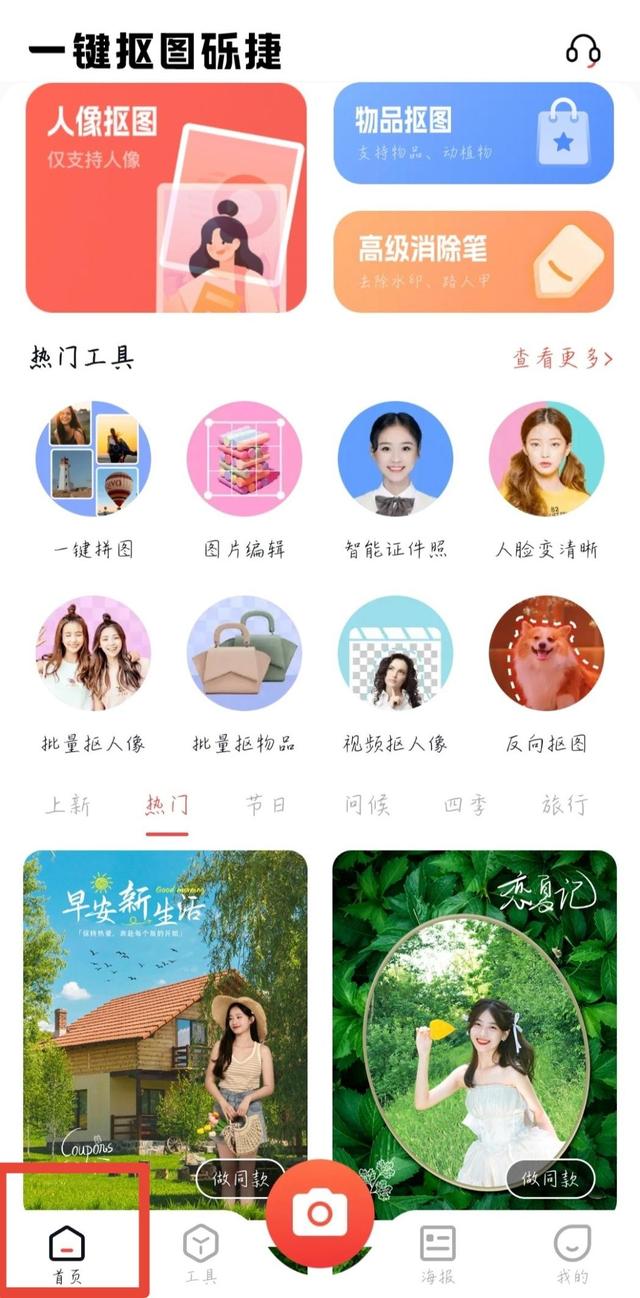
Task: Open the 物品抠图 card
Action: pyautogui.click(x=473, y=134)
